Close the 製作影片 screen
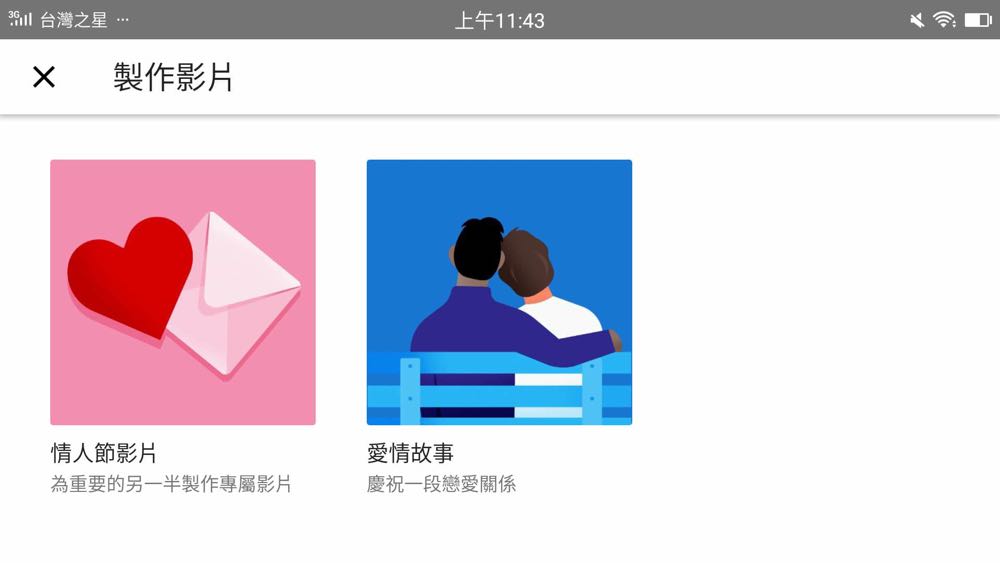 (x=44, y=77)
